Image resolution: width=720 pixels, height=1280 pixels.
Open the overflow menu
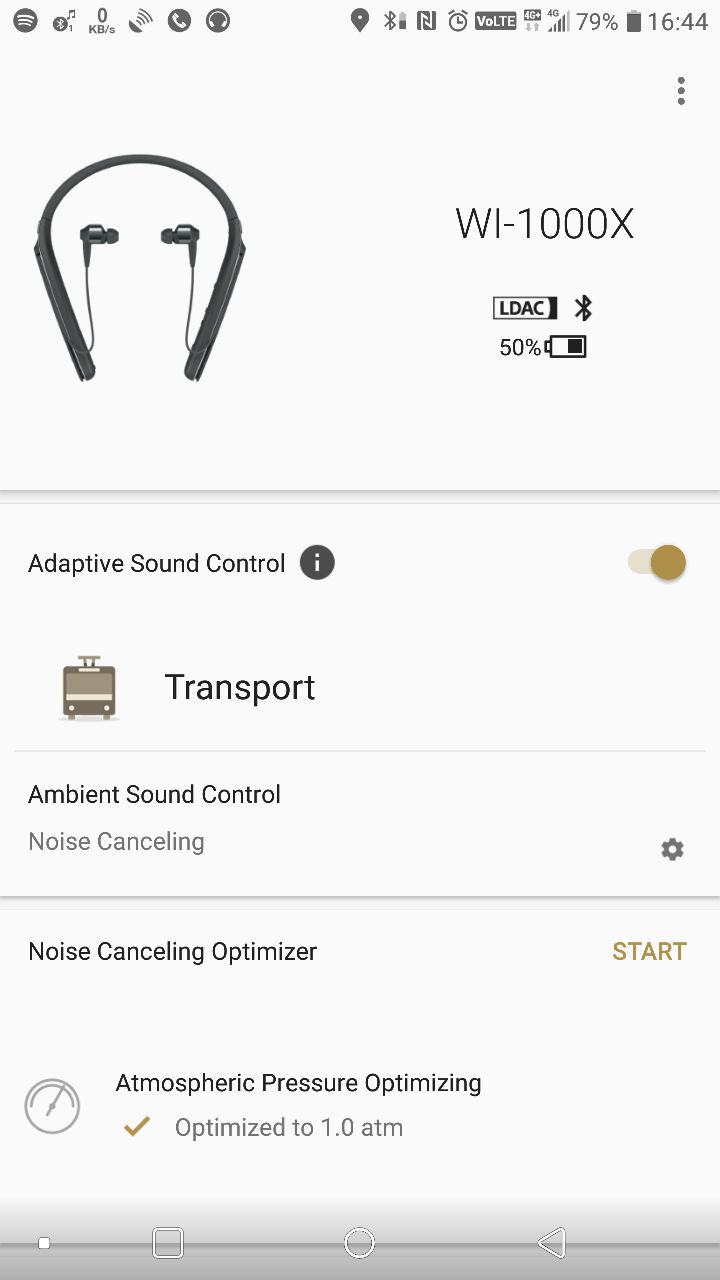pos(681,91)
